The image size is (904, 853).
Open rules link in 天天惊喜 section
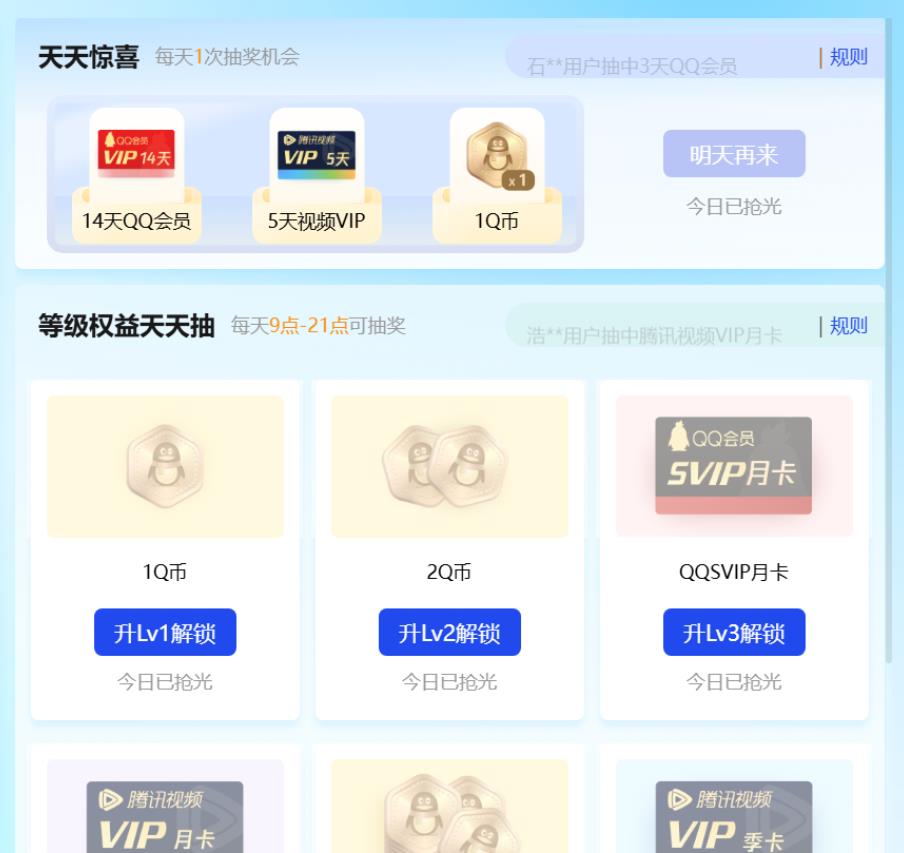[848, 57]
